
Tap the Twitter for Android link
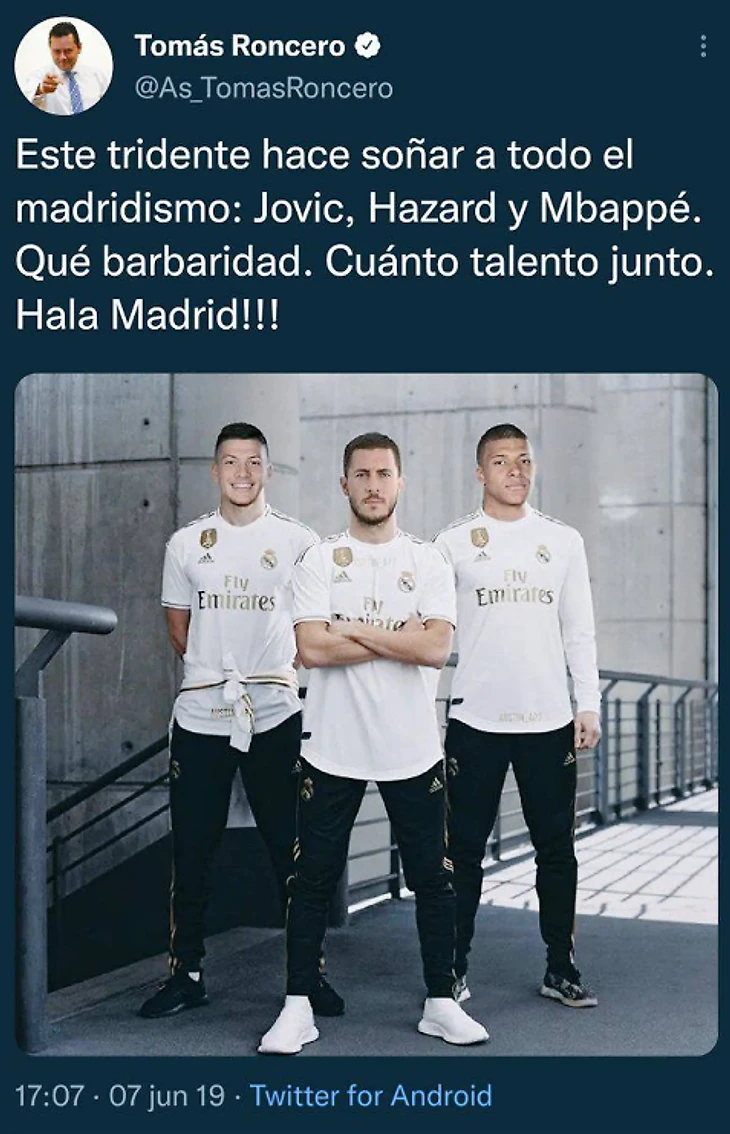[x=371, y=1095]
